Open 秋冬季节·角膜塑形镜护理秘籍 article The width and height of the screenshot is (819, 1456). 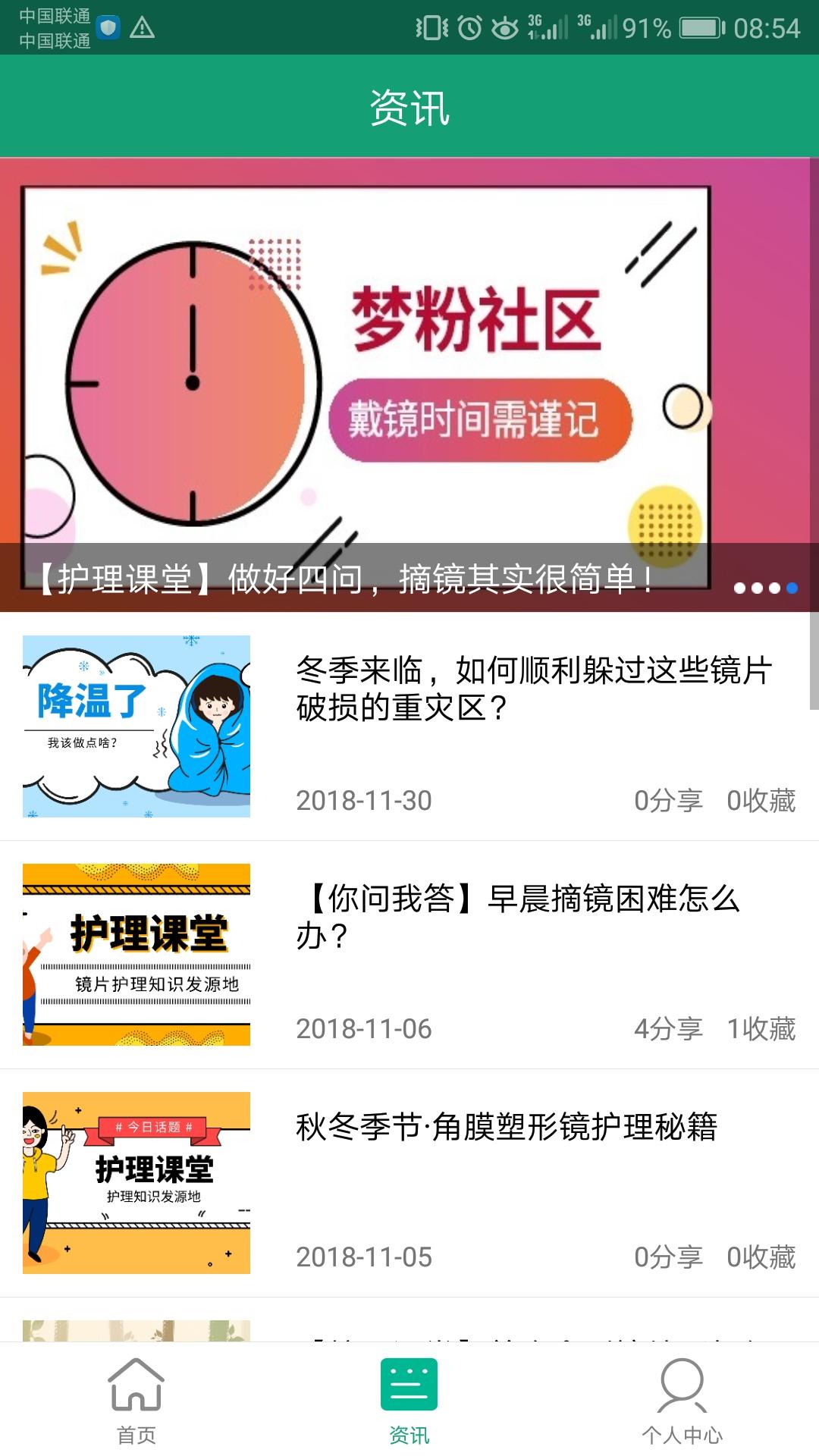tap(506, 1127)
